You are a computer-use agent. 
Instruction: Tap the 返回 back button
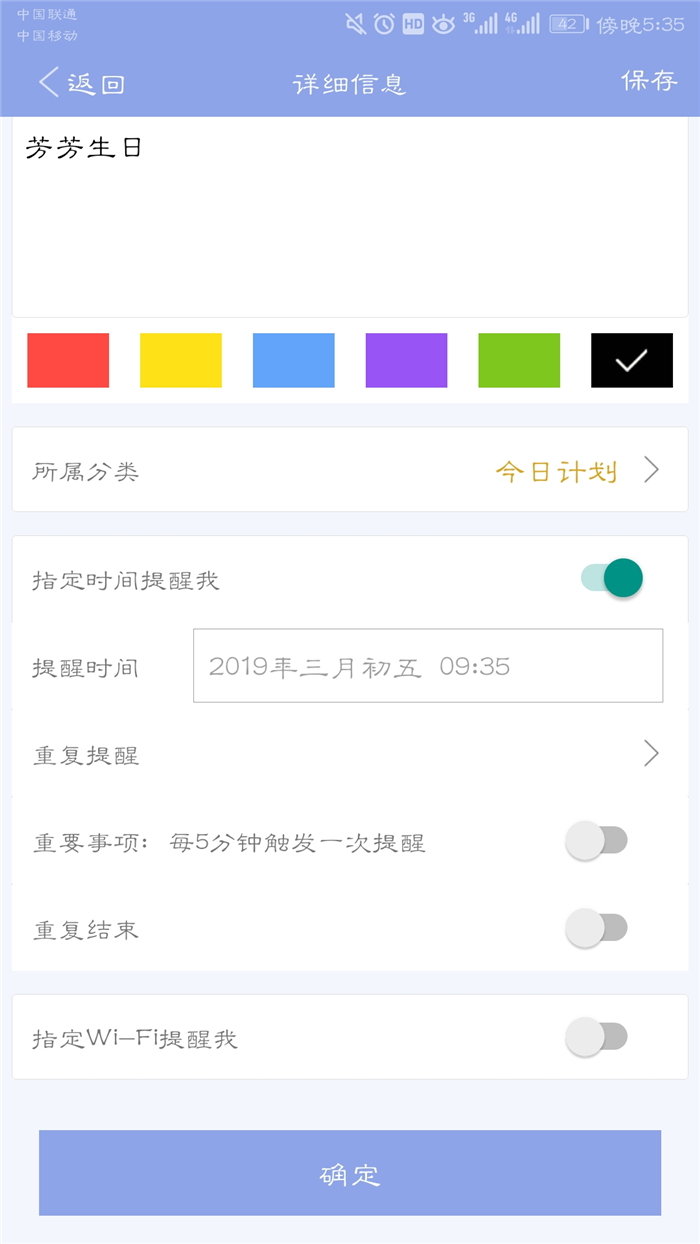[x=81, y=83]
